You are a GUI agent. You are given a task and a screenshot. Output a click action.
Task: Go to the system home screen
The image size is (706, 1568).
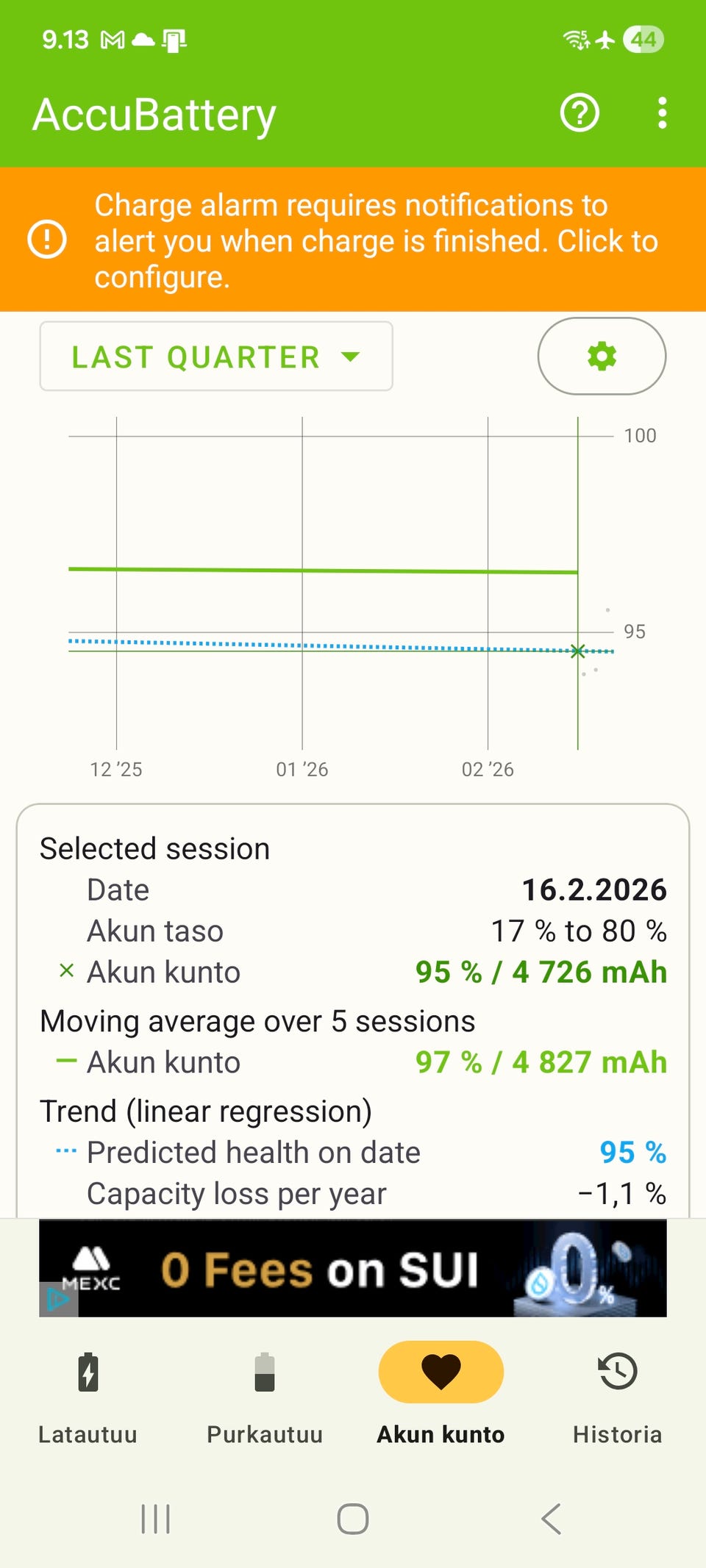pos(353,1519)
